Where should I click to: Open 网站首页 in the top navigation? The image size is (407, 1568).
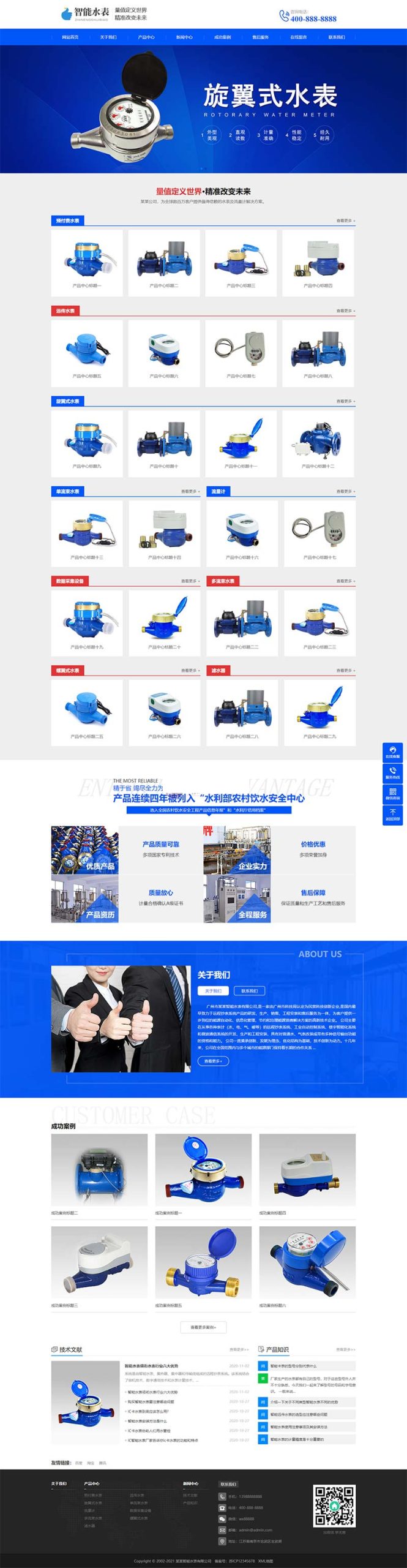click(x=70, y=37)
